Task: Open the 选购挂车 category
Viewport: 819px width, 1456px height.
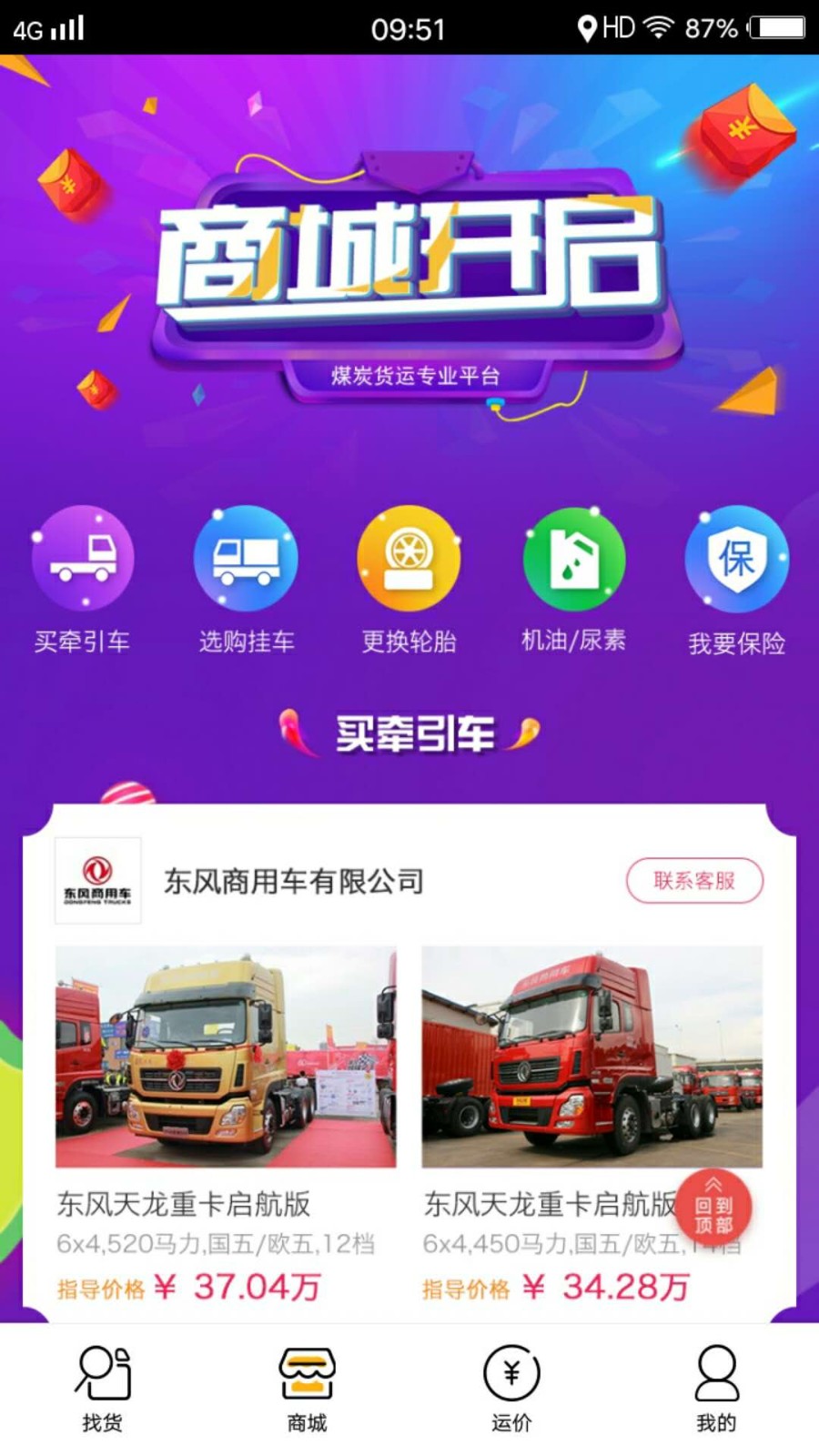Action: click(x=246, y=580)
